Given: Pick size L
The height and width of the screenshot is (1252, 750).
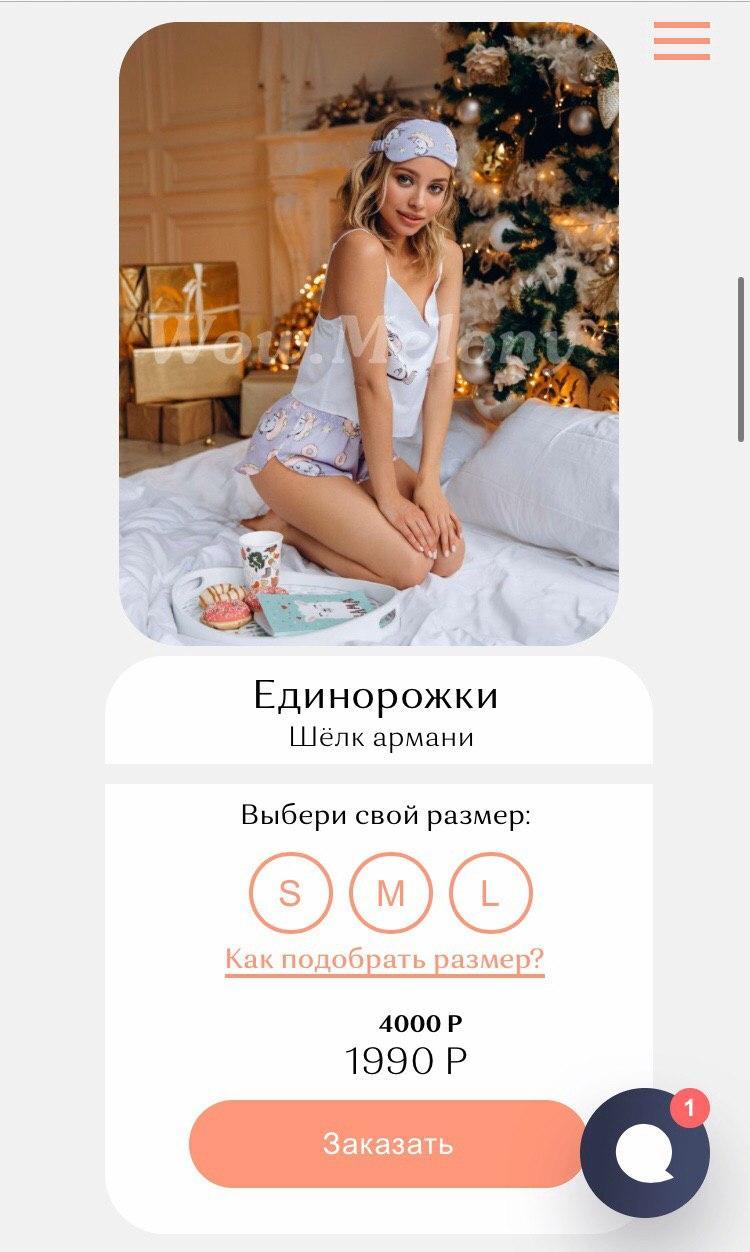Looking at the screenshot, I should click(490, 892).
